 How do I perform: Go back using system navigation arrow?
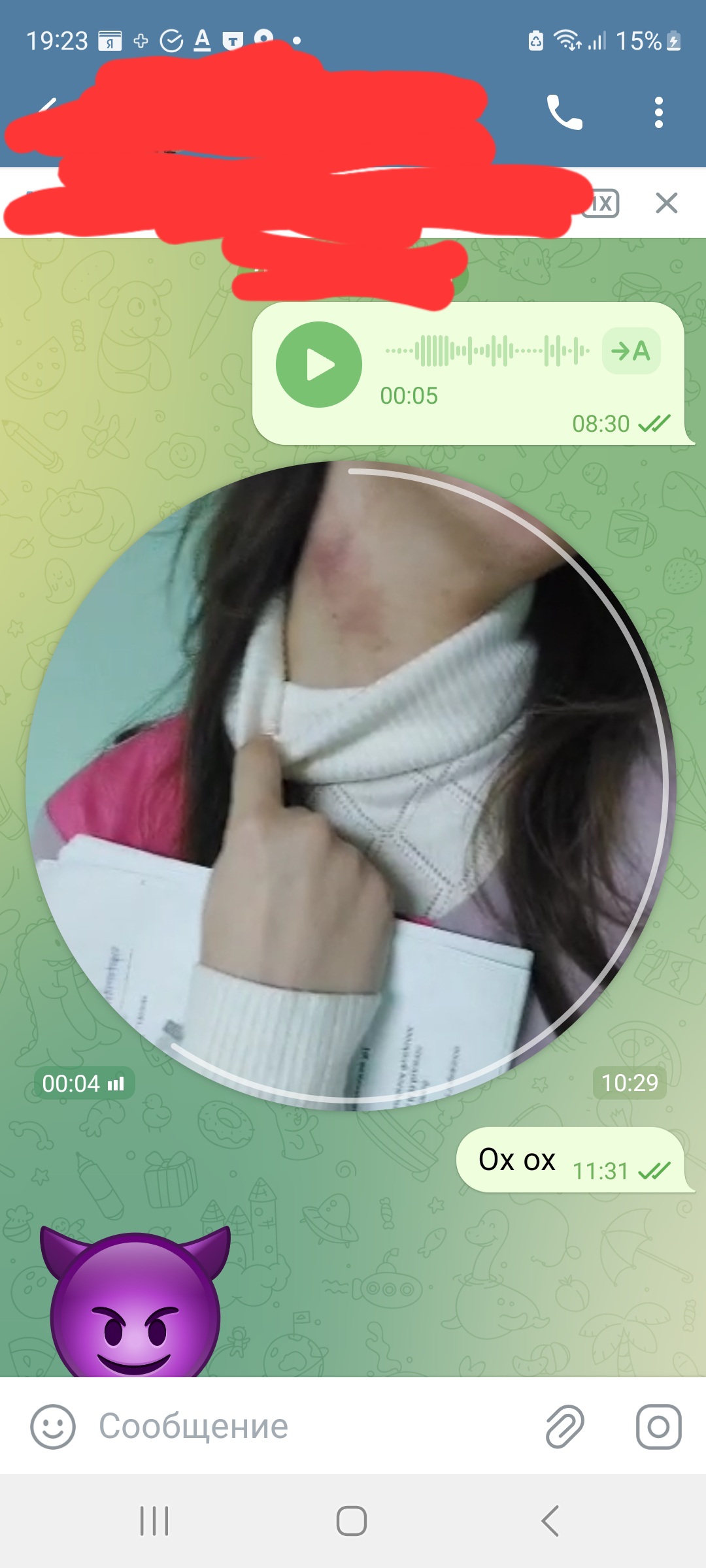pyautogui.click(x=550, y=1521)
